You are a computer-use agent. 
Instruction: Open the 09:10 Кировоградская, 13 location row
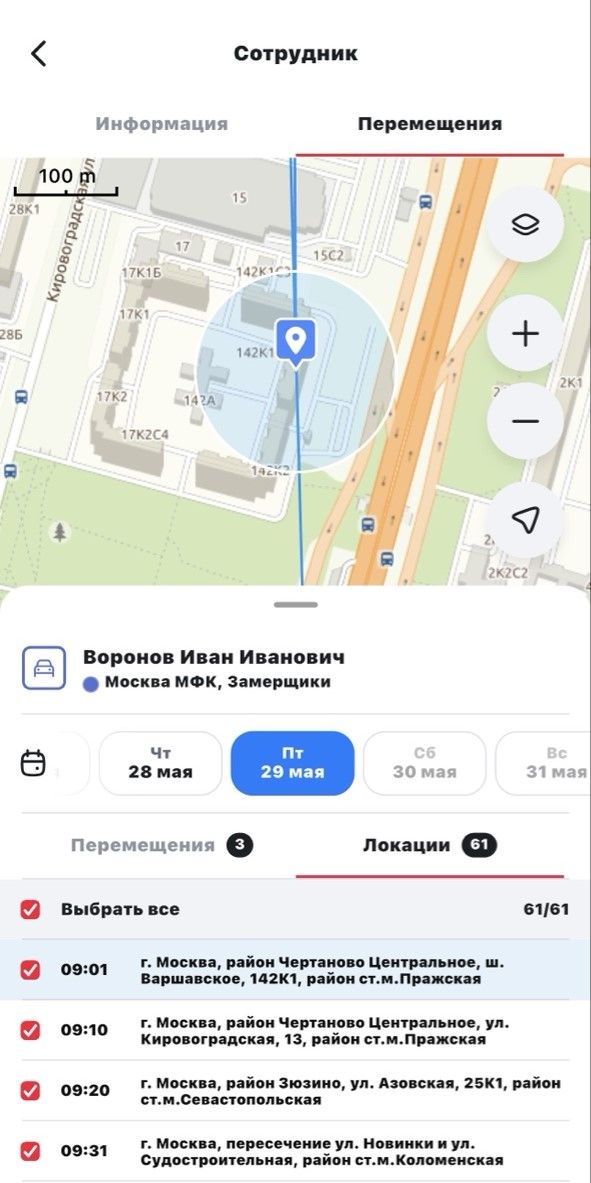[x=296, y=1030]
